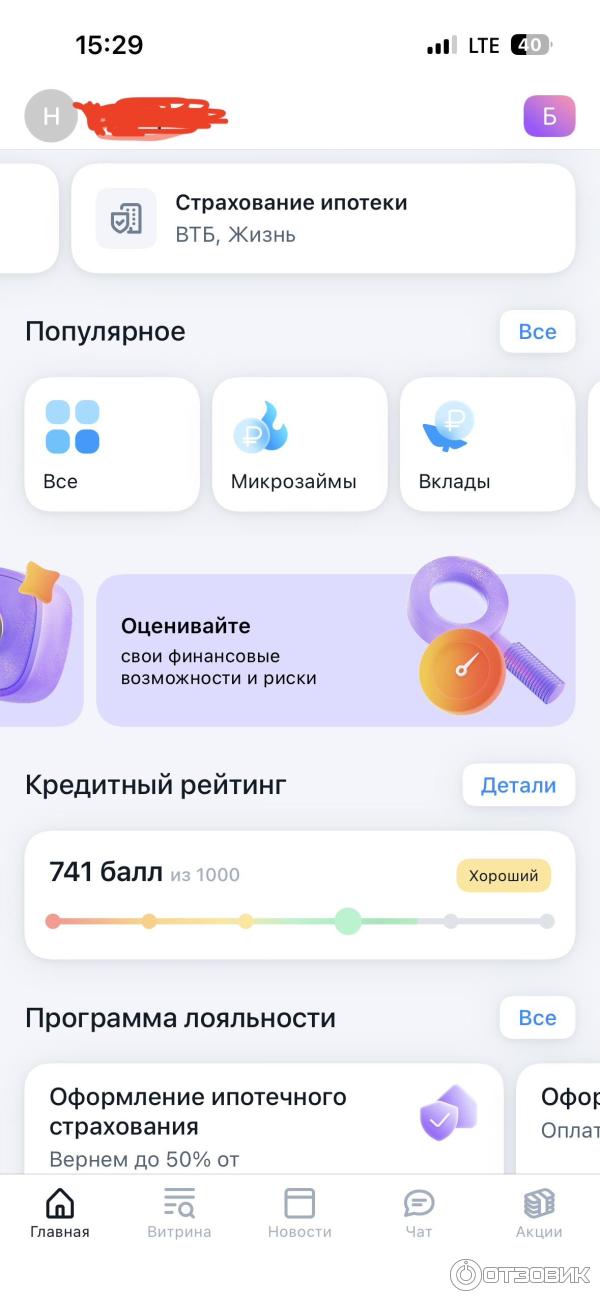The image size is (600, 1301).
Task: Show all items in Популярное
Action: tap(537, 331)
